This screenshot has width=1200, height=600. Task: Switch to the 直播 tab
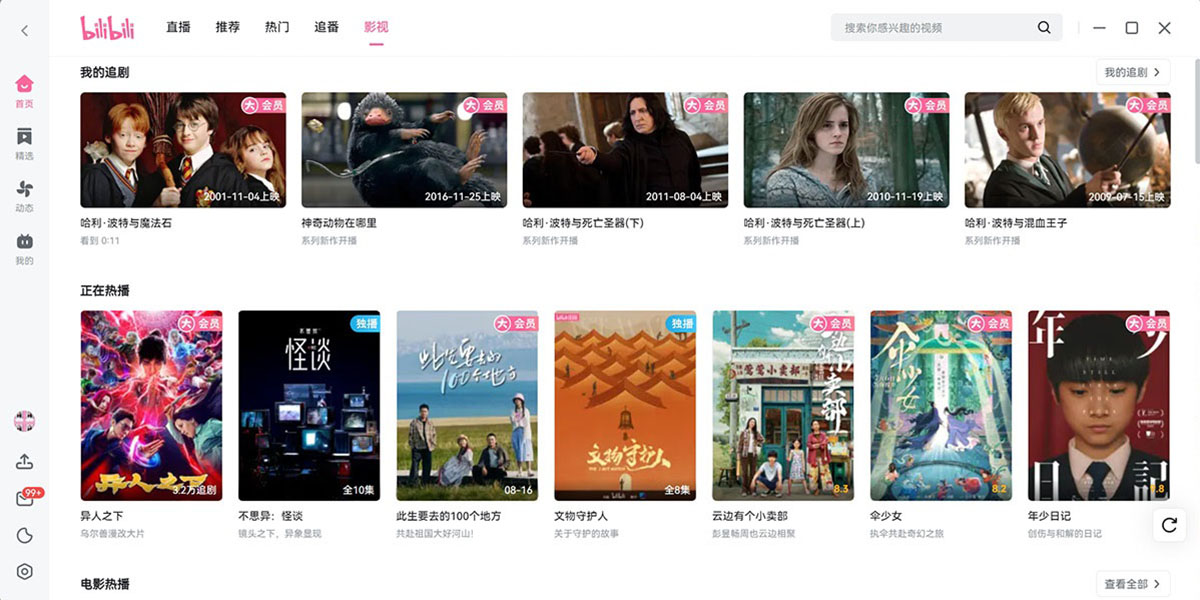(178, 27)
